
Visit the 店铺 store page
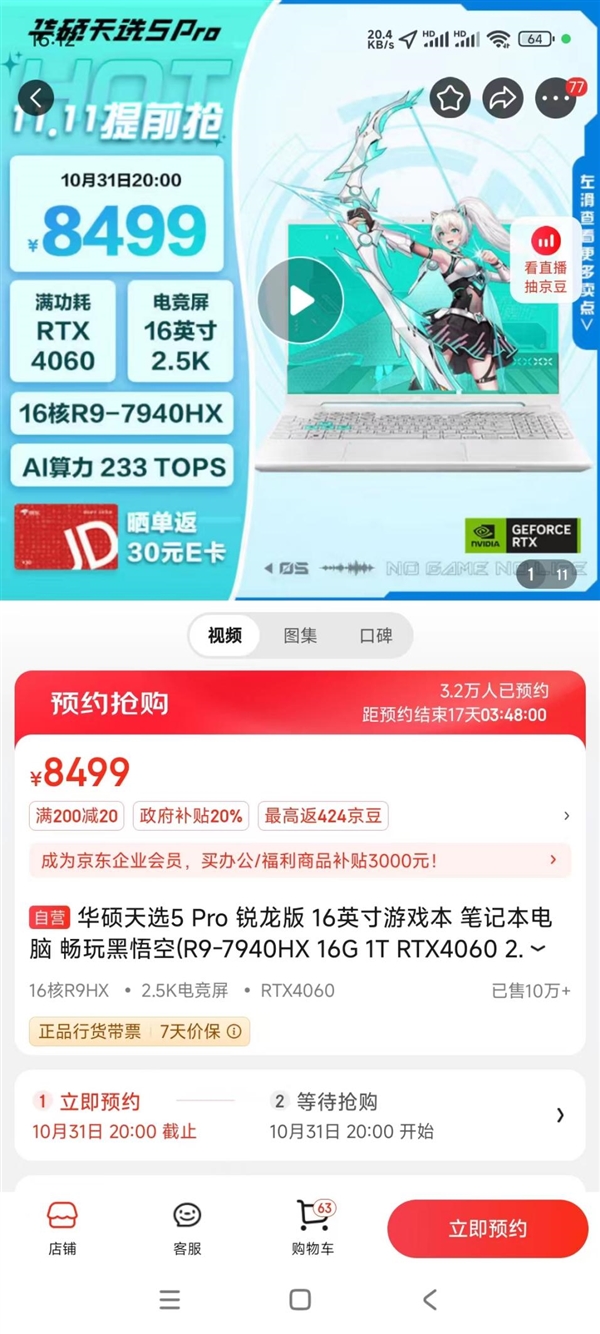[x=62, y=1228]
